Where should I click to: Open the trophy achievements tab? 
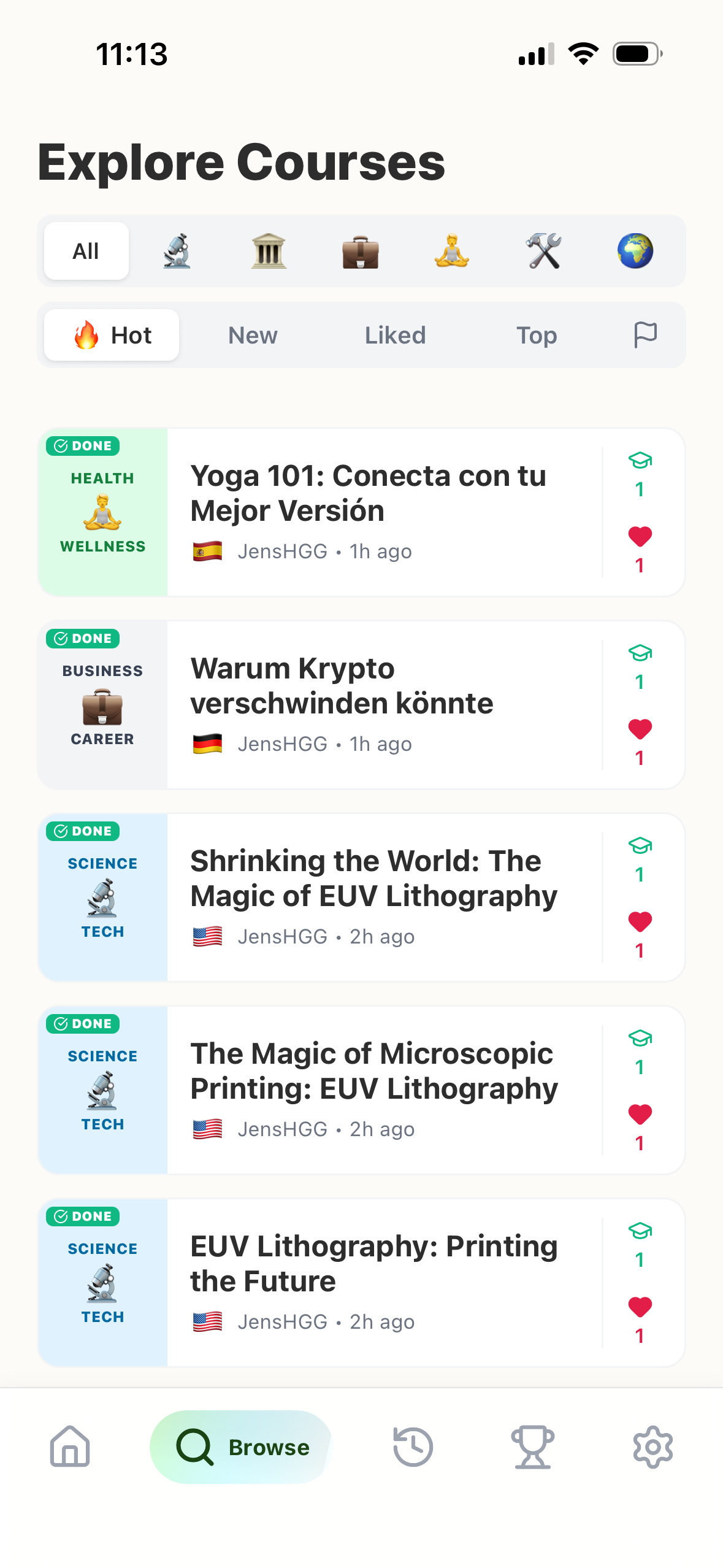[533, 1447]
